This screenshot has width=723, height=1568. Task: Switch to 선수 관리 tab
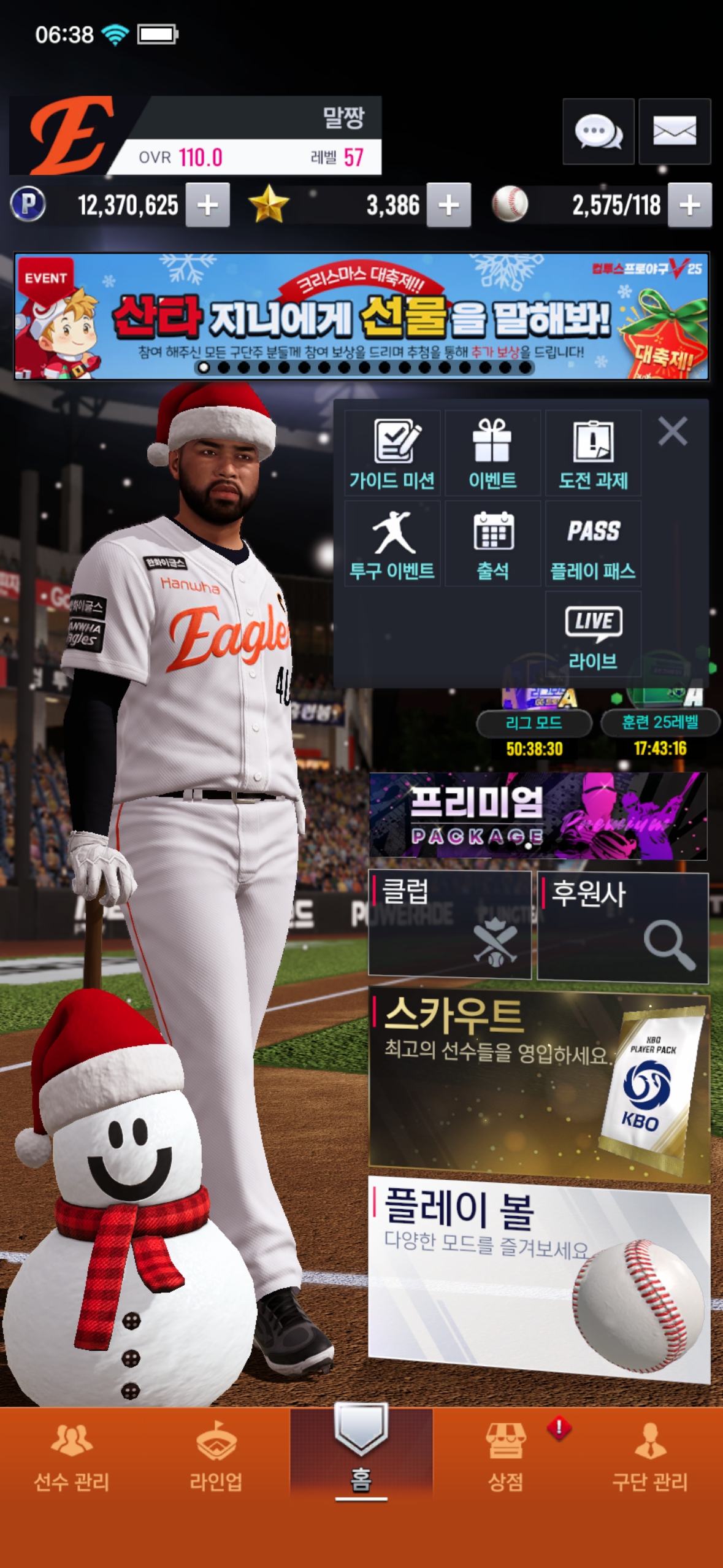pos(72,1457)
